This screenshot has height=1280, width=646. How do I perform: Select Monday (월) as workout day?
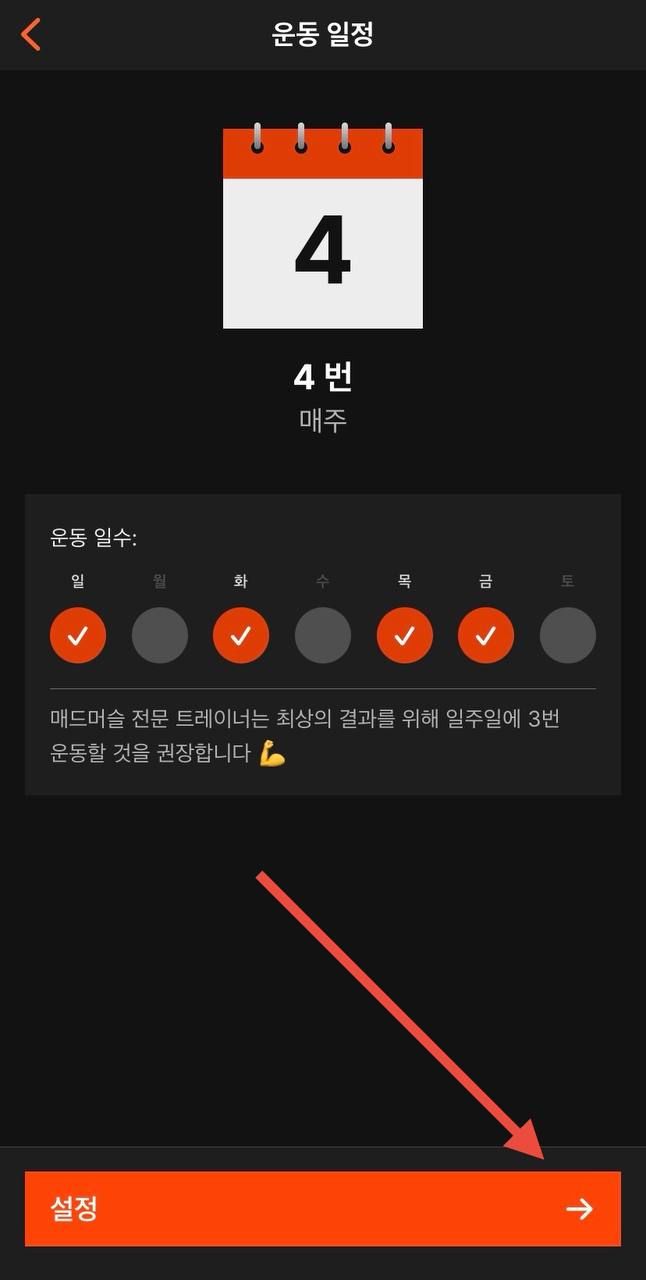click(x=160, y=635)
